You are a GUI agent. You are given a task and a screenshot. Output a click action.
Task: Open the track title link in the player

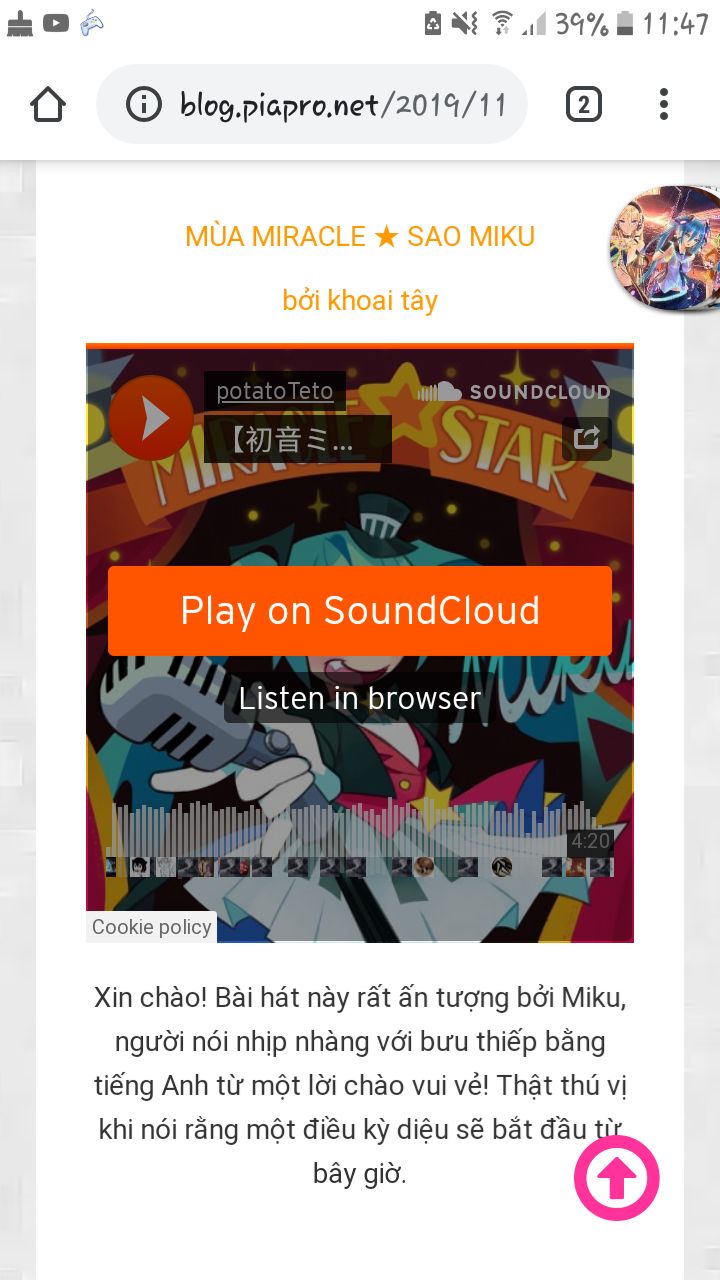pyautogui.click(x=297, y=440)
